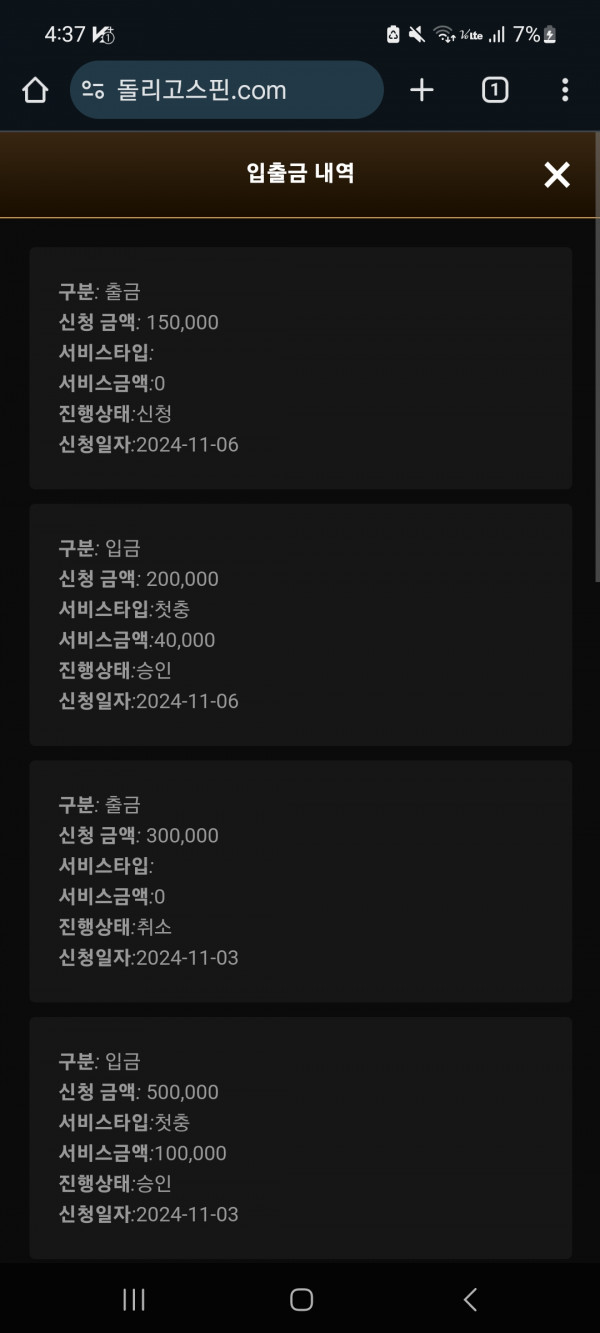Open a new browser tab

tap(422, 90)
